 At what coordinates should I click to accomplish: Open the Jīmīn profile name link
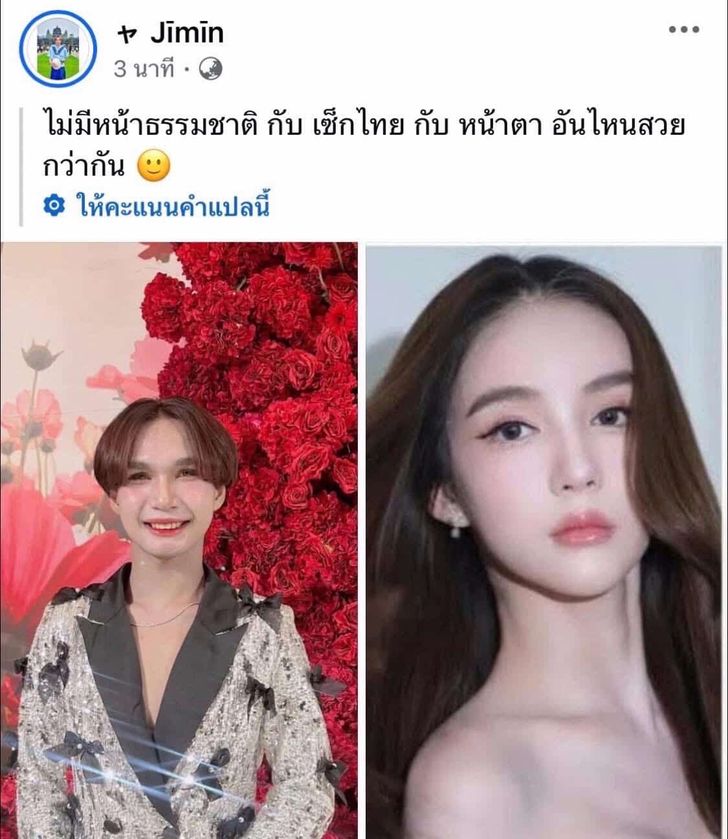[x=185, y=33]
